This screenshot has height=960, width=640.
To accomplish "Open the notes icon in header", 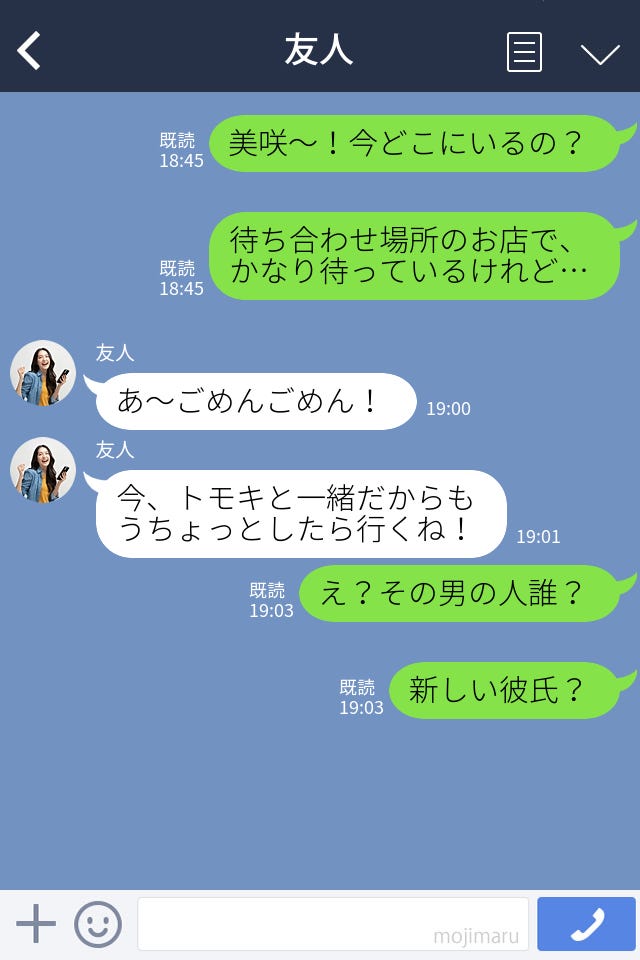I will click(x=524, y=52).
